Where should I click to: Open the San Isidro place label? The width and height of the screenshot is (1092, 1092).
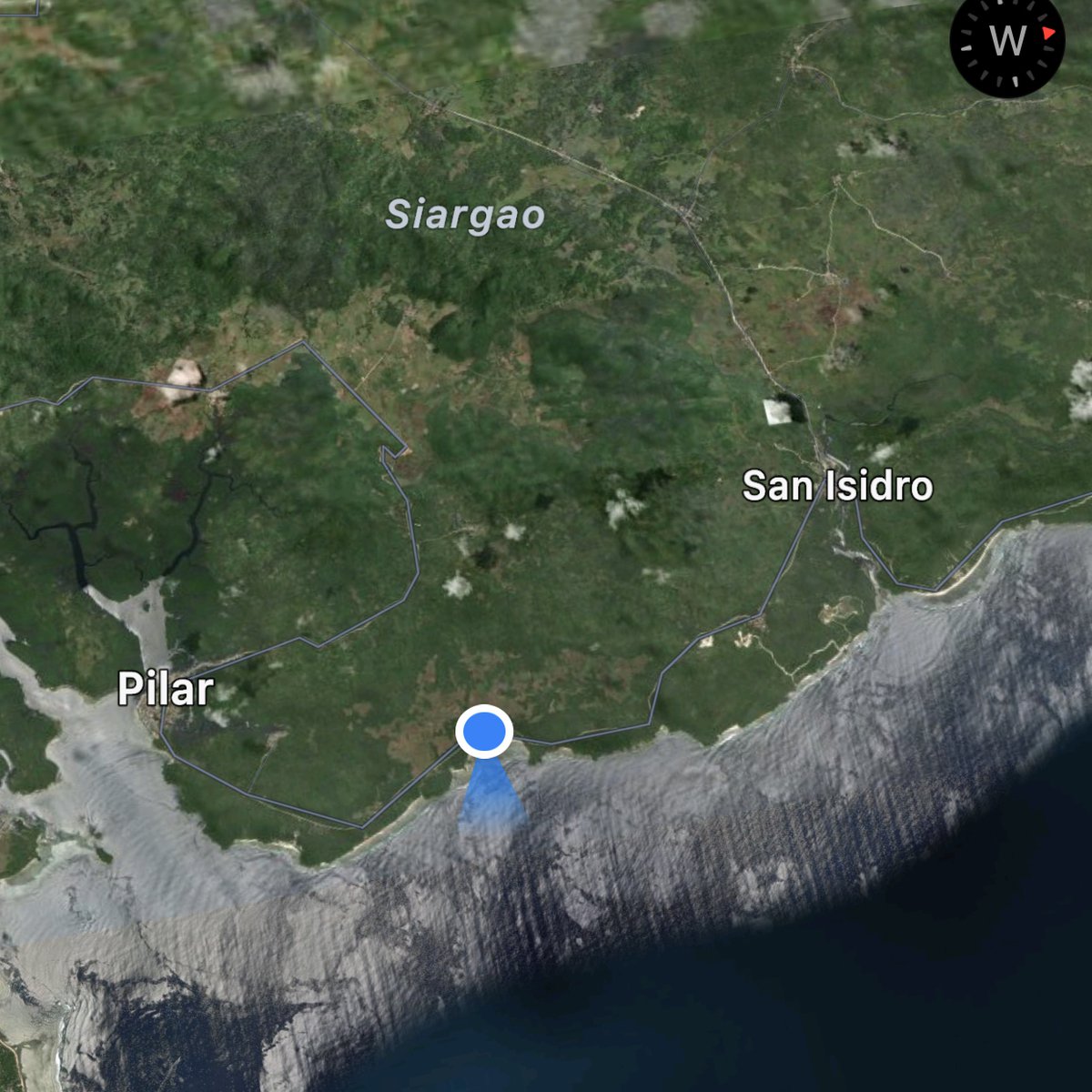(x=837, y=486)
